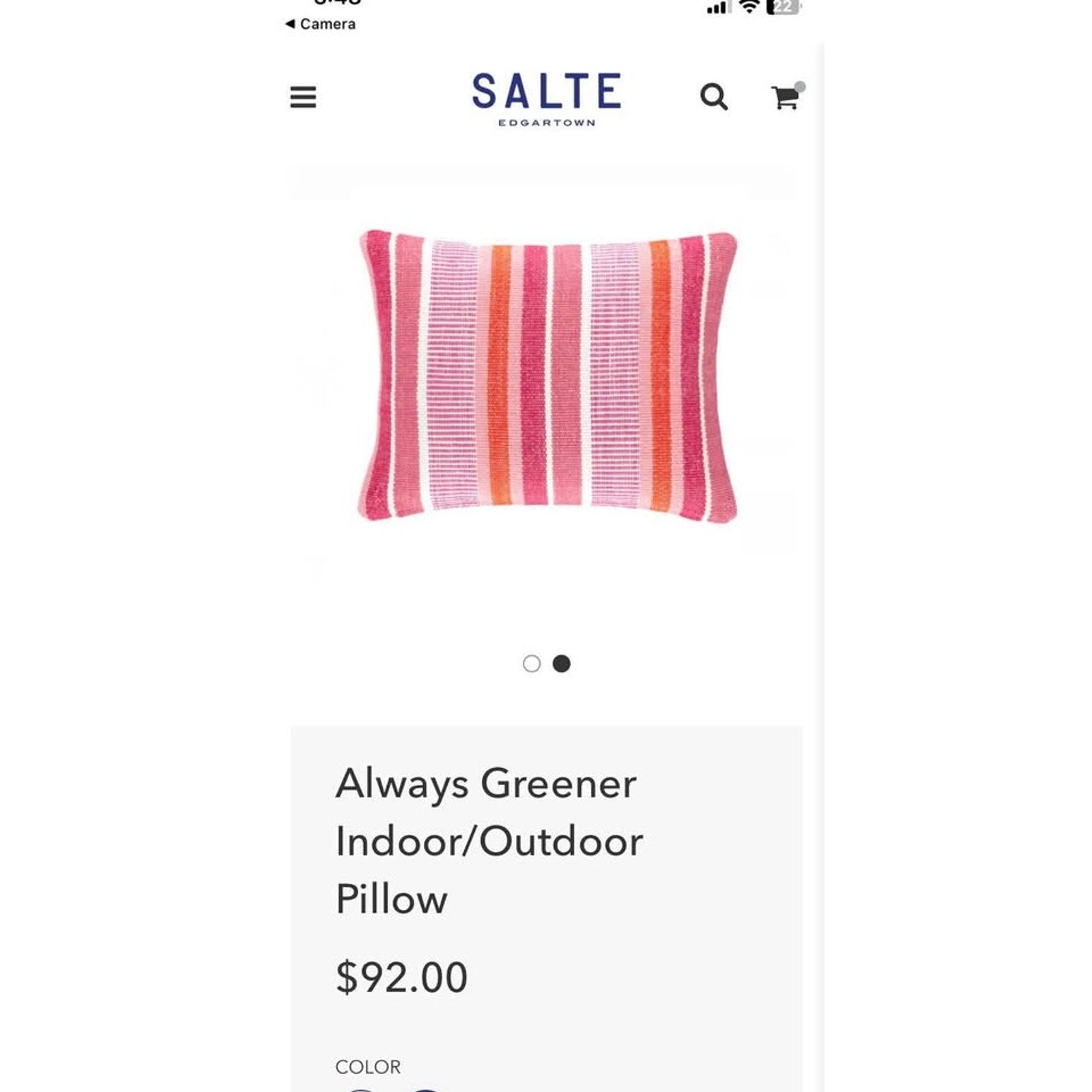Open the striped pillow product photo

(x=547, y=375)
